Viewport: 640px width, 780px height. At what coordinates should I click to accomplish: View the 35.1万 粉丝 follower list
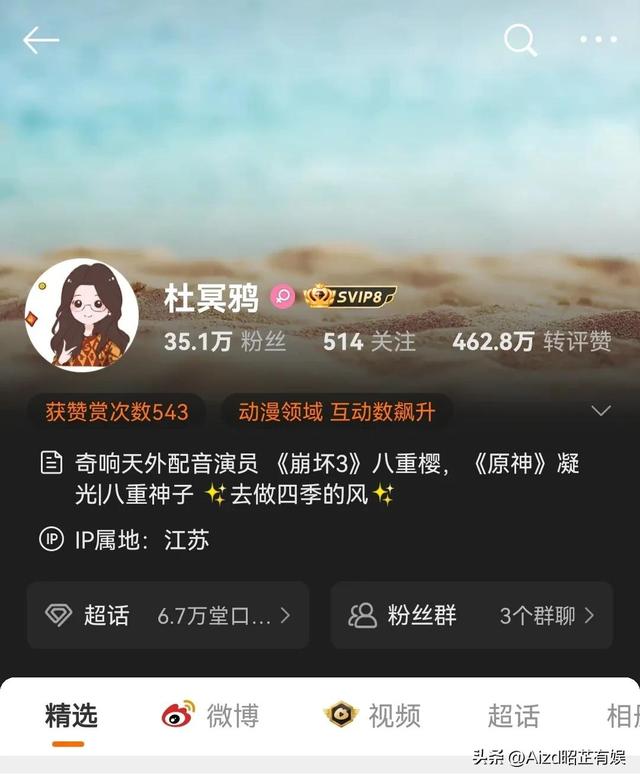point(225,341)
